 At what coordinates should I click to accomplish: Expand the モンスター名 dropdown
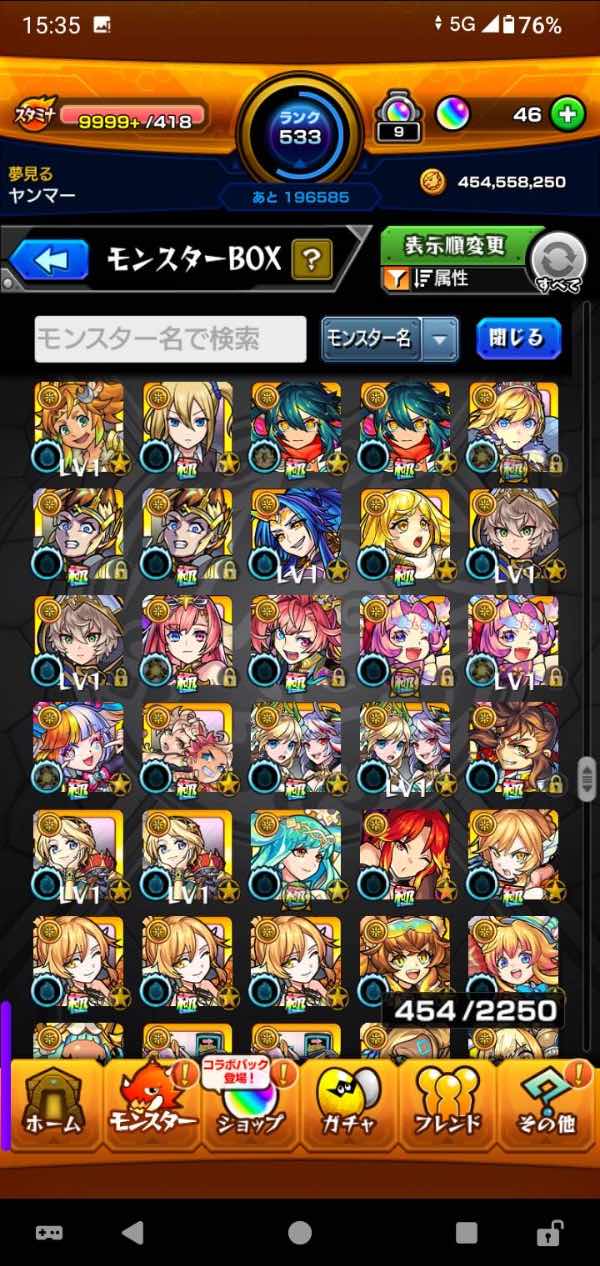[x=439, y=339]
